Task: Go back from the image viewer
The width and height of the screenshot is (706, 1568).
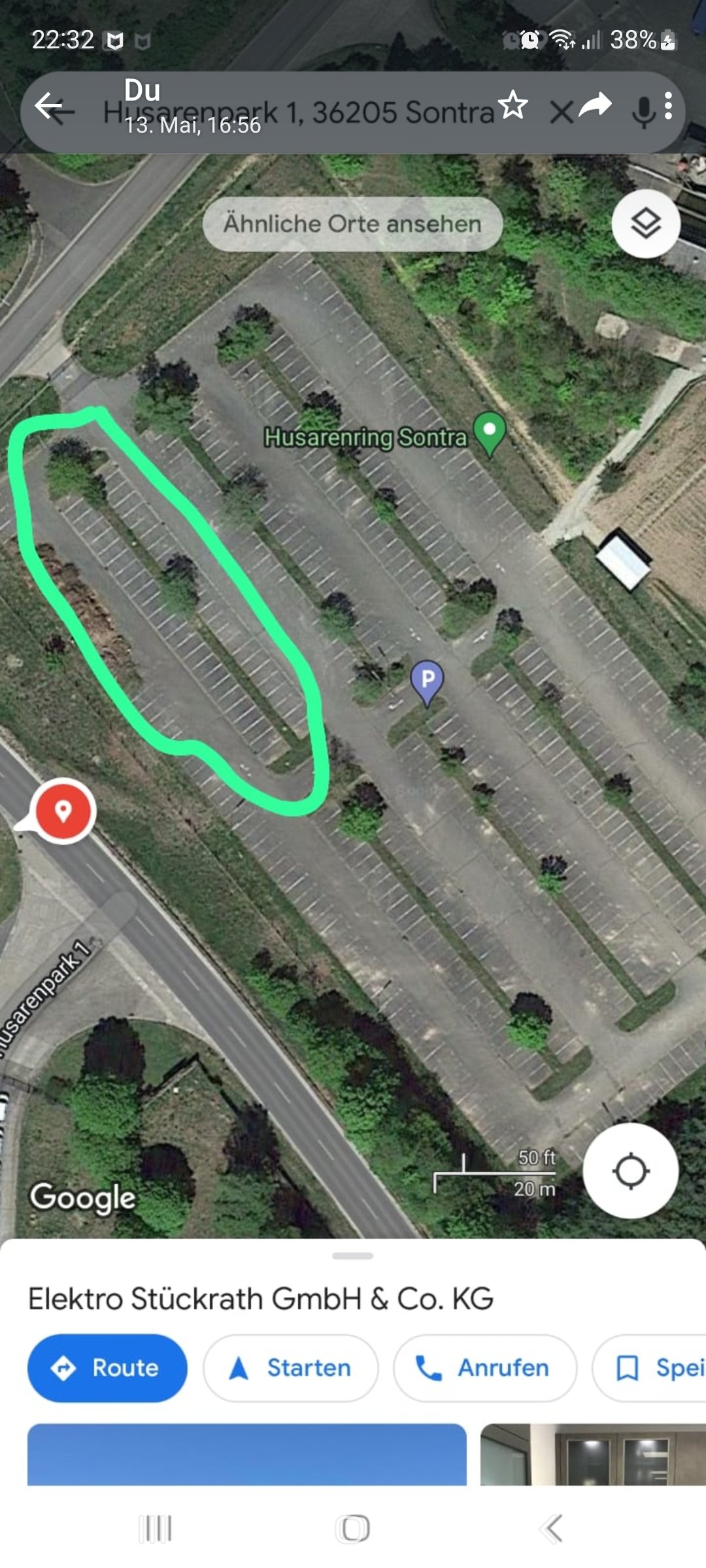Action: [x=54, y=107]
